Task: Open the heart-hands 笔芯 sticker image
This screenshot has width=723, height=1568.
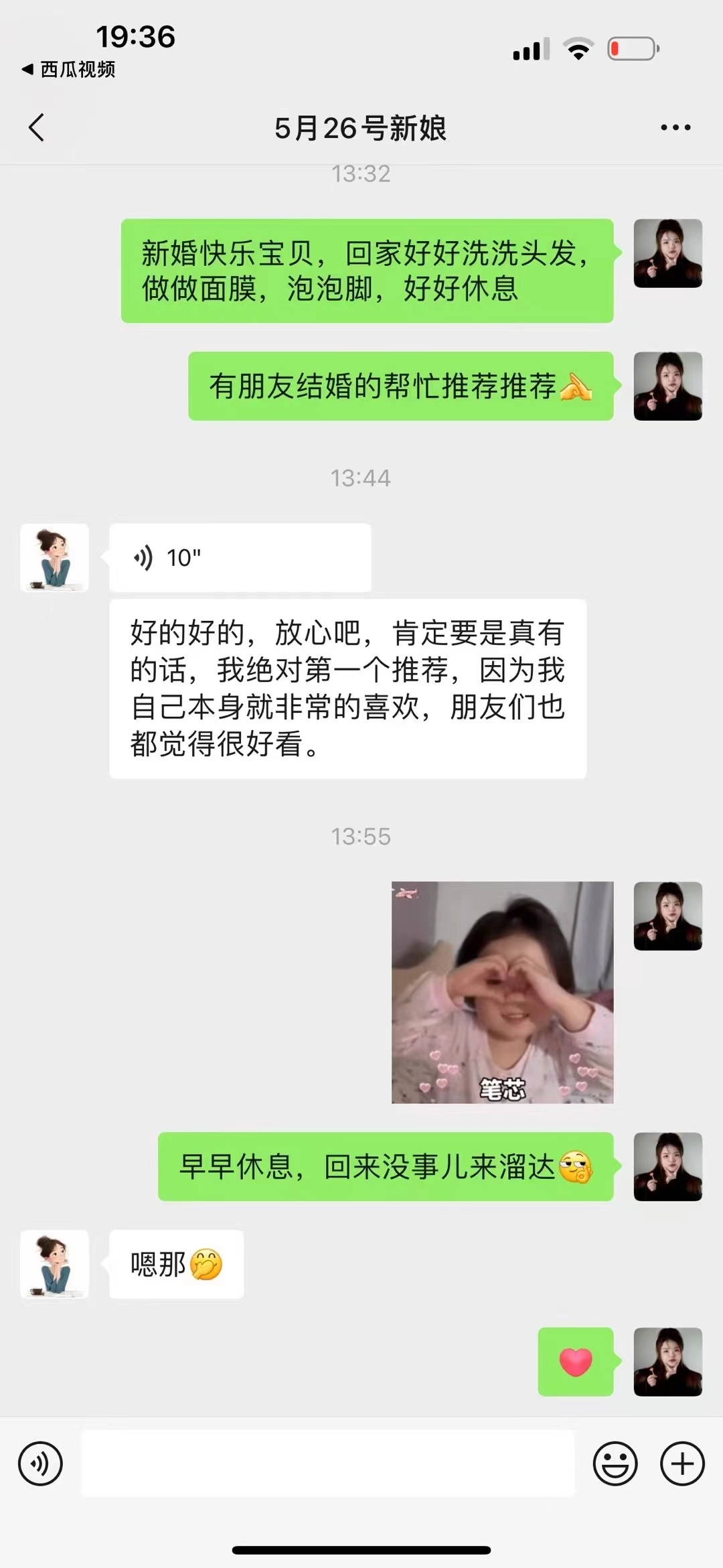Action: (x=502, y=992)
